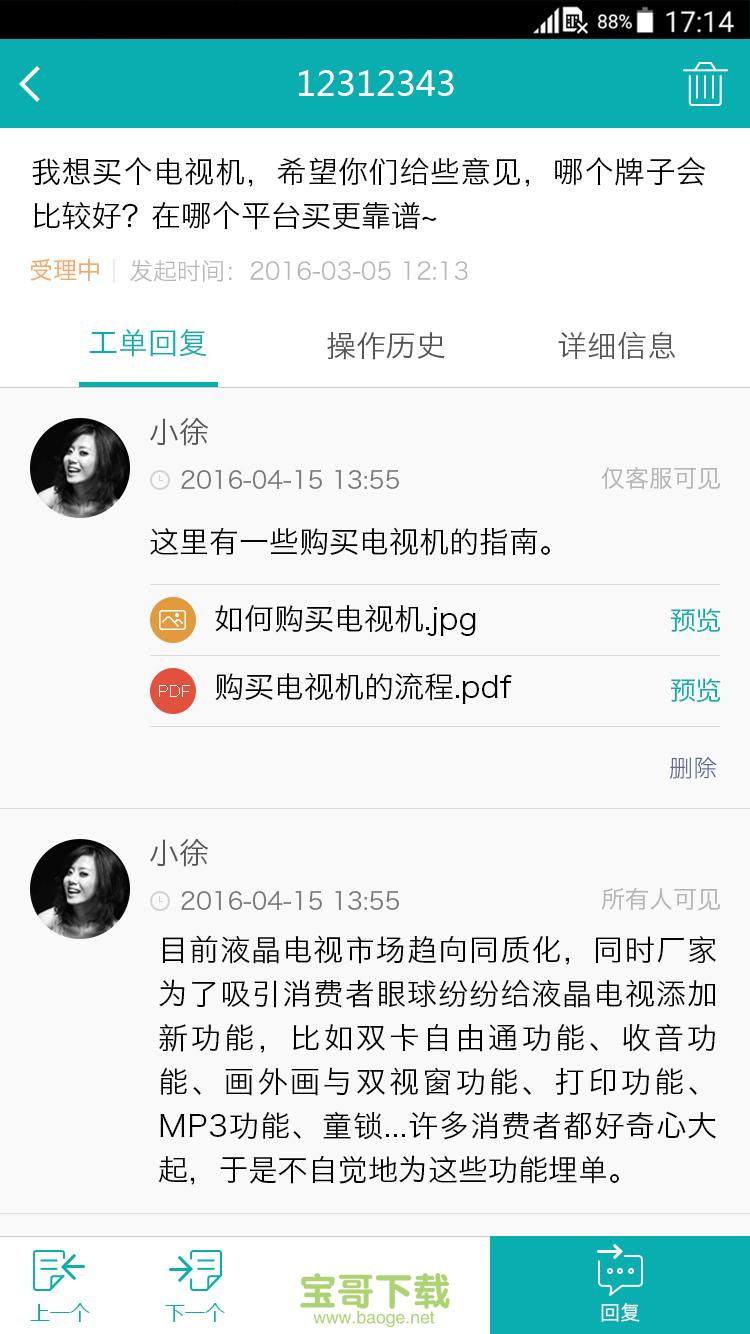This screenshot has height=1334, width=750.
Task: Tap the red PDF attachment icon
Action: [x=174, y=689]
